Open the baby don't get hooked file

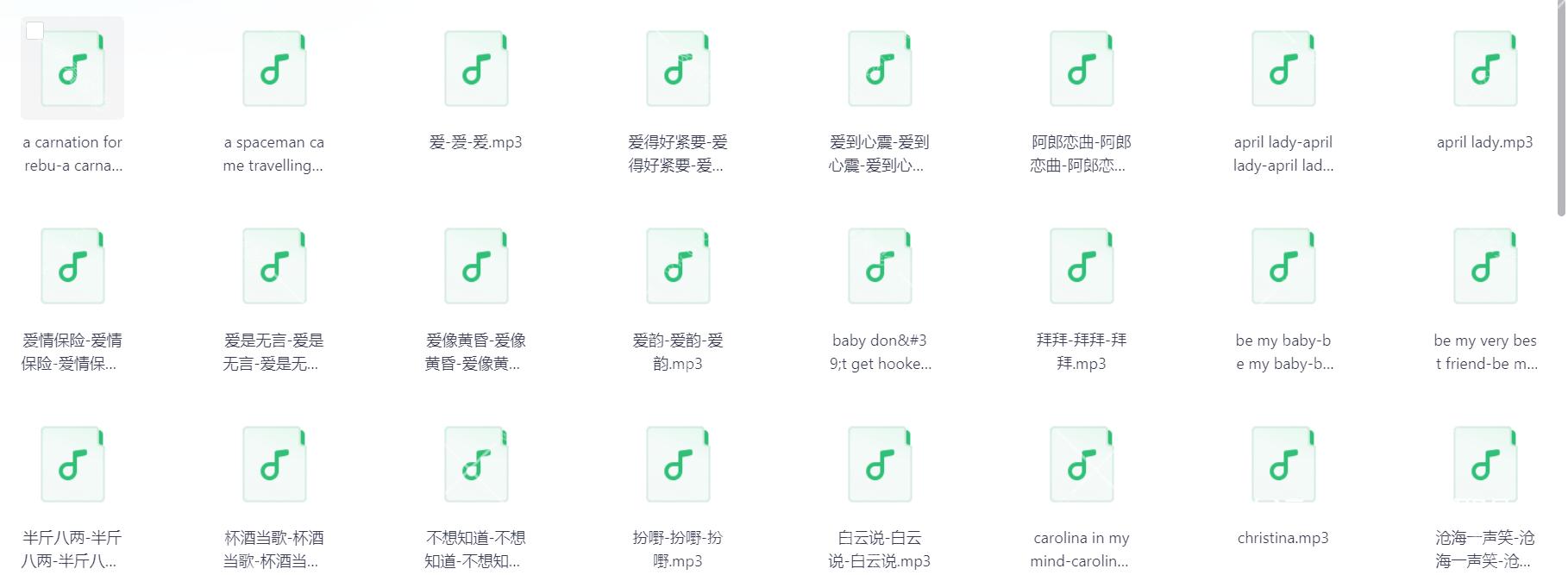pos(880,266)
